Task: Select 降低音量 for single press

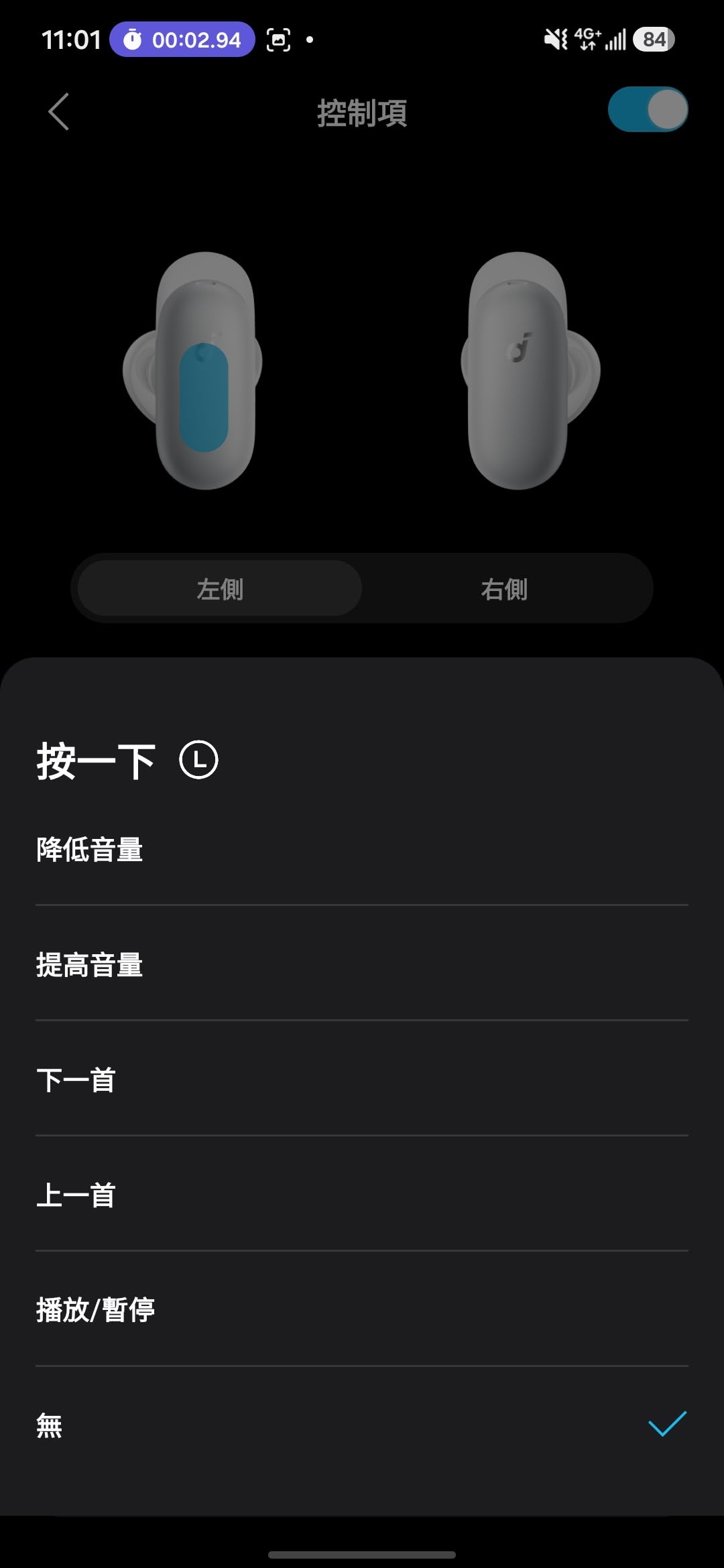Action: (x=362, y=849)
